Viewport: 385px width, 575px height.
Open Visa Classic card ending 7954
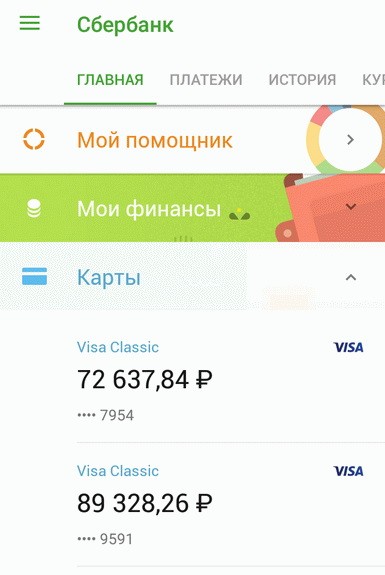(x=220, y=380)
